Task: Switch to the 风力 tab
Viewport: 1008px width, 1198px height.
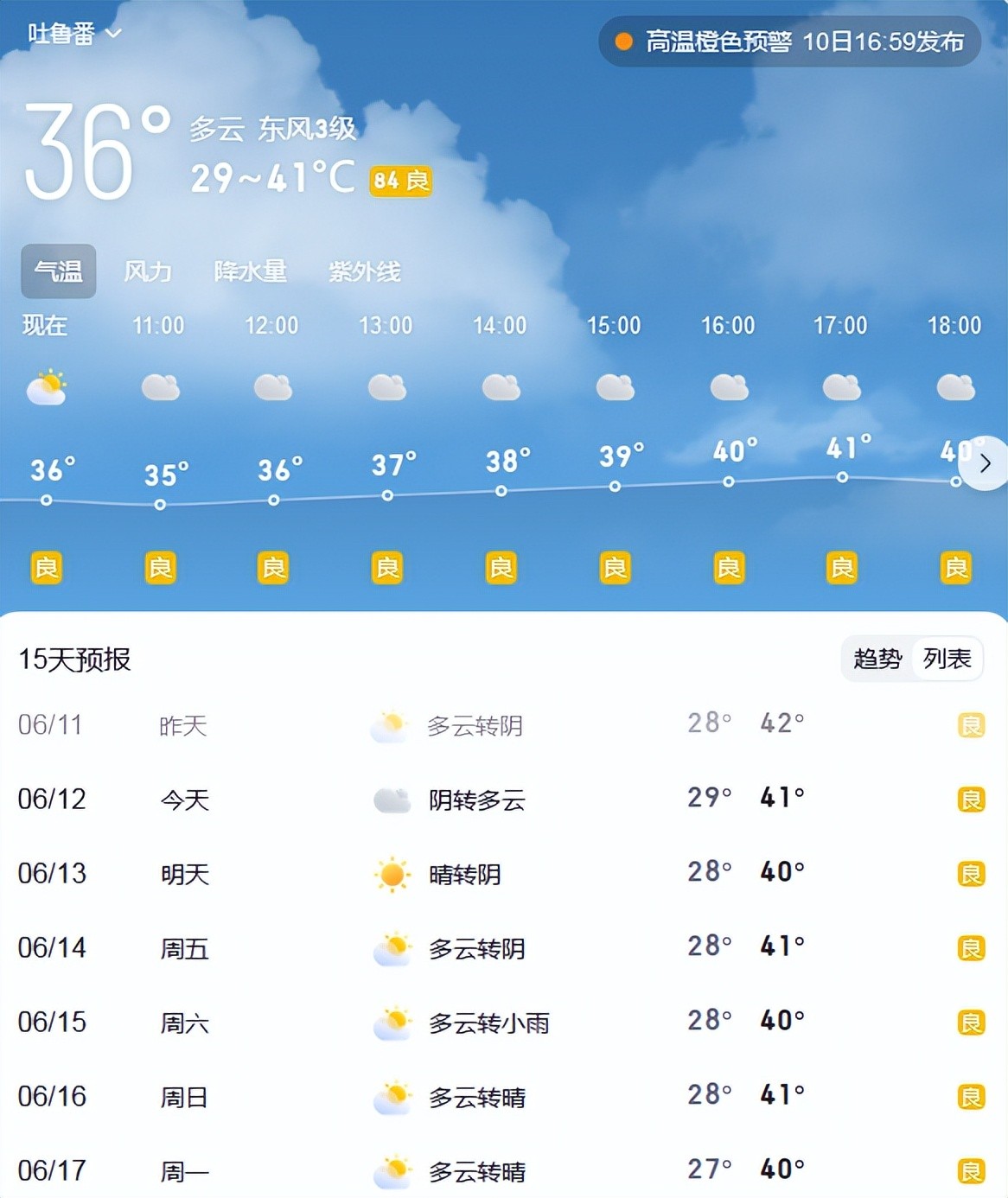Action: 148,271
